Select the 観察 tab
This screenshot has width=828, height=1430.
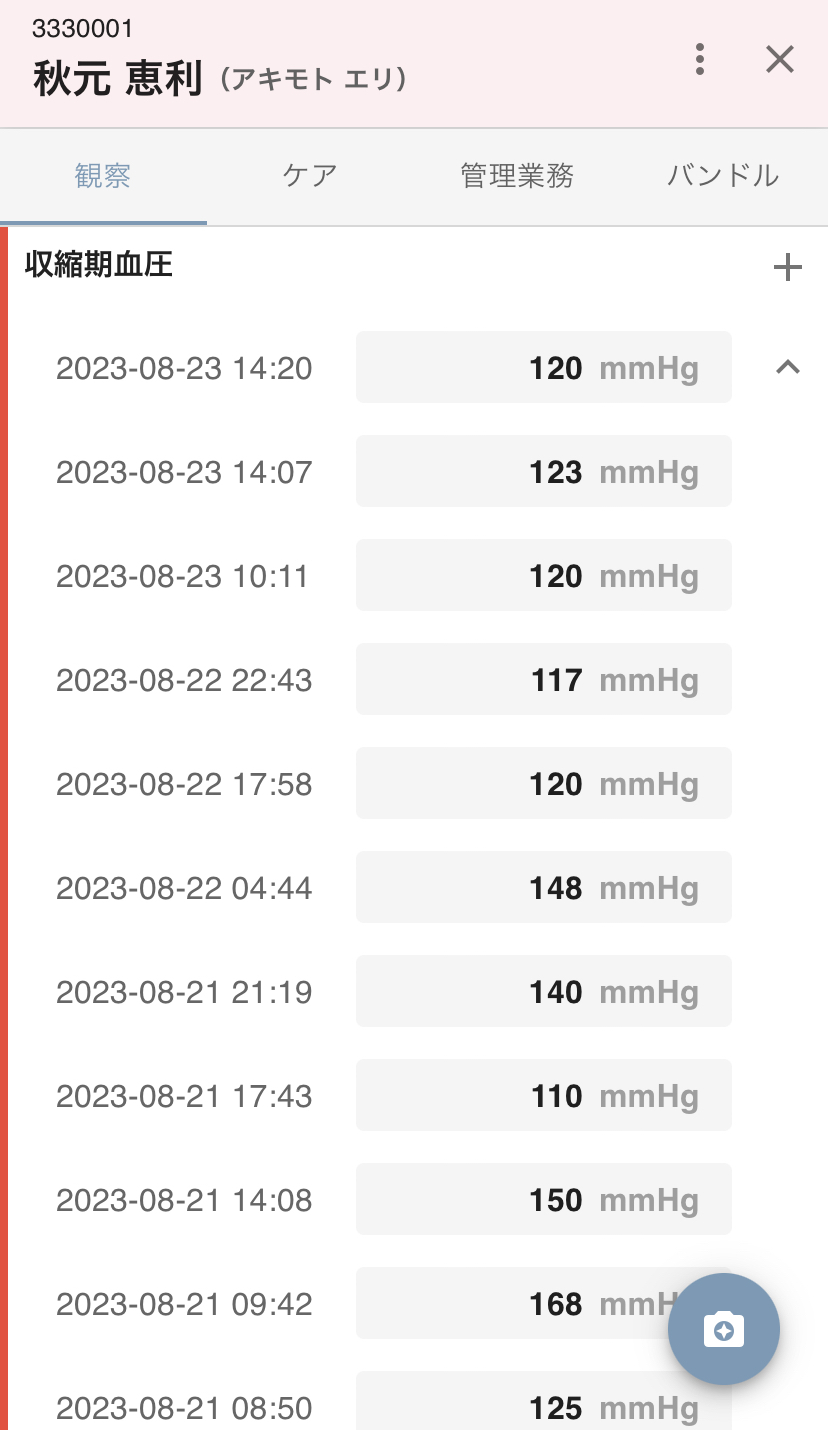tap(103, 176)
